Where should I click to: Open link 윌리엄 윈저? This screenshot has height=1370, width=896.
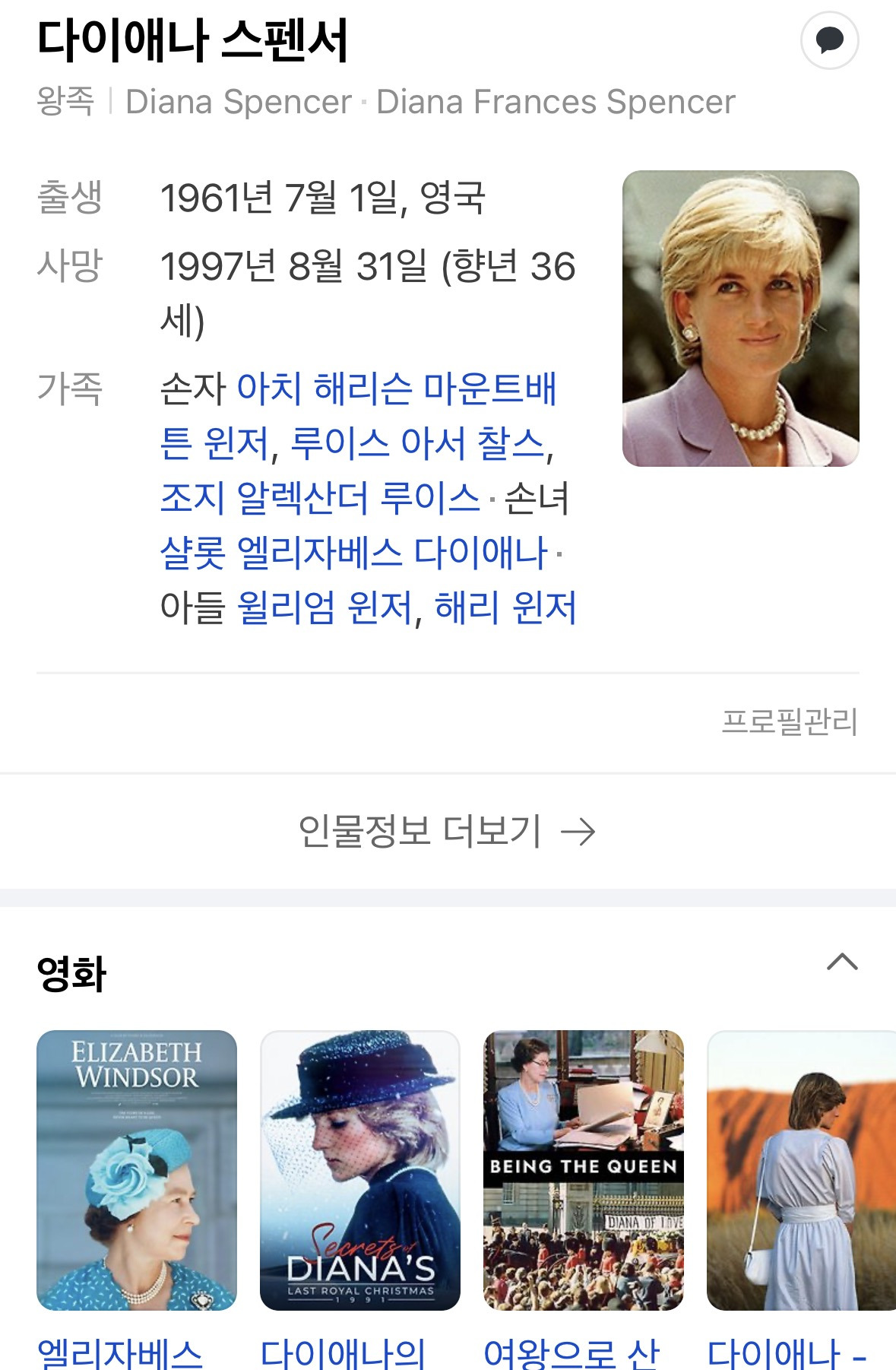(325, 607)
